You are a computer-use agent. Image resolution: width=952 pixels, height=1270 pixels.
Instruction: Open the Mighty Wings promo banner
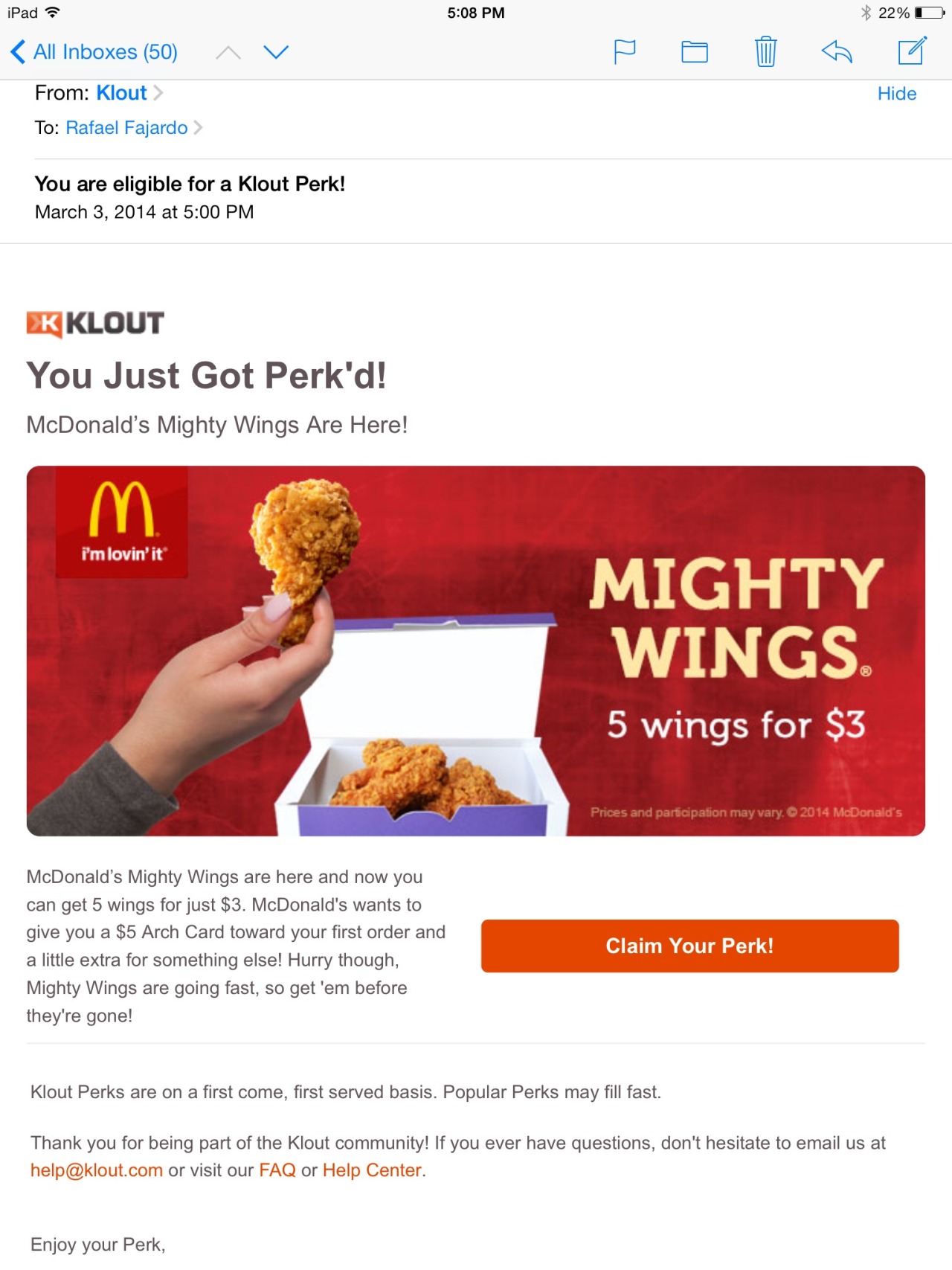coord(475,651)
